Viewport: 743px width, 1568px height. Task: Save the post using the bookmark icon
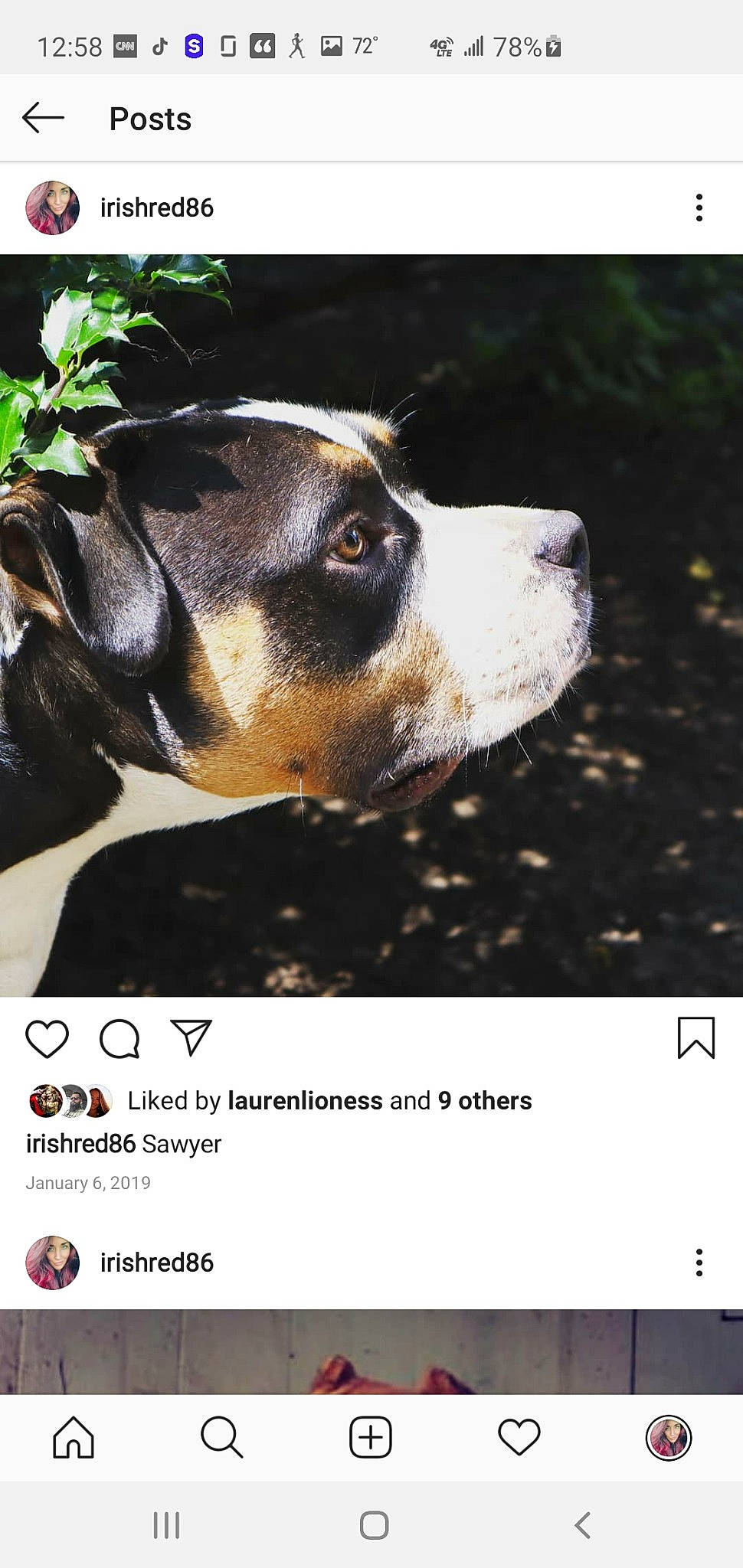click(695, 1039)
